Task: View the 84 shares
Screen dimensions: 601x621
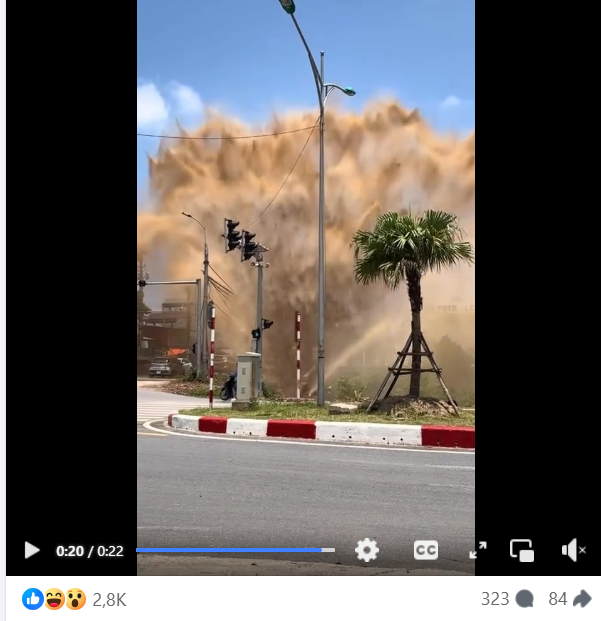Action: [569, 599]
